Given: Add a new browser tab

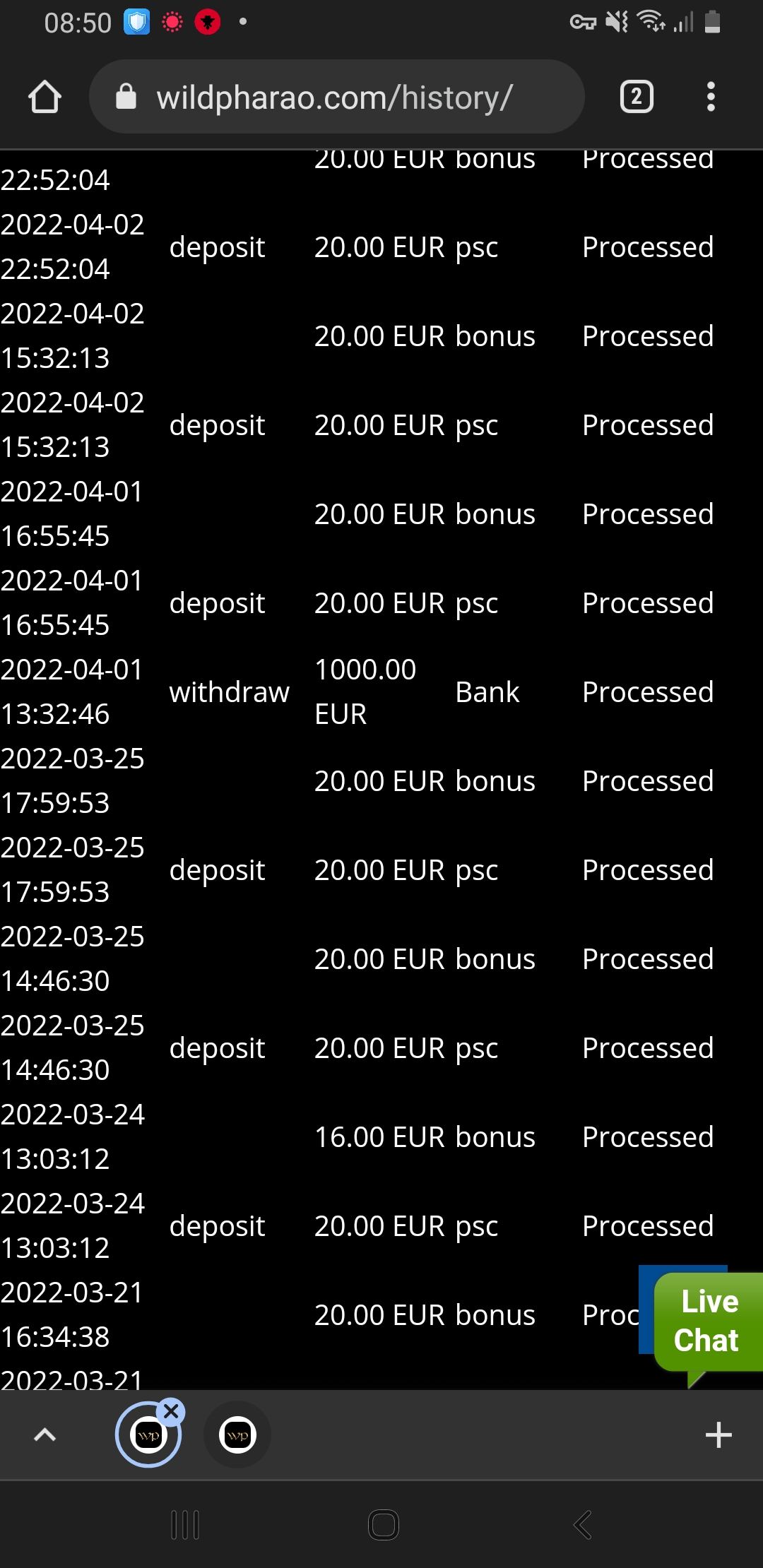Looking at the screenshot, I should click(718, 1435).
